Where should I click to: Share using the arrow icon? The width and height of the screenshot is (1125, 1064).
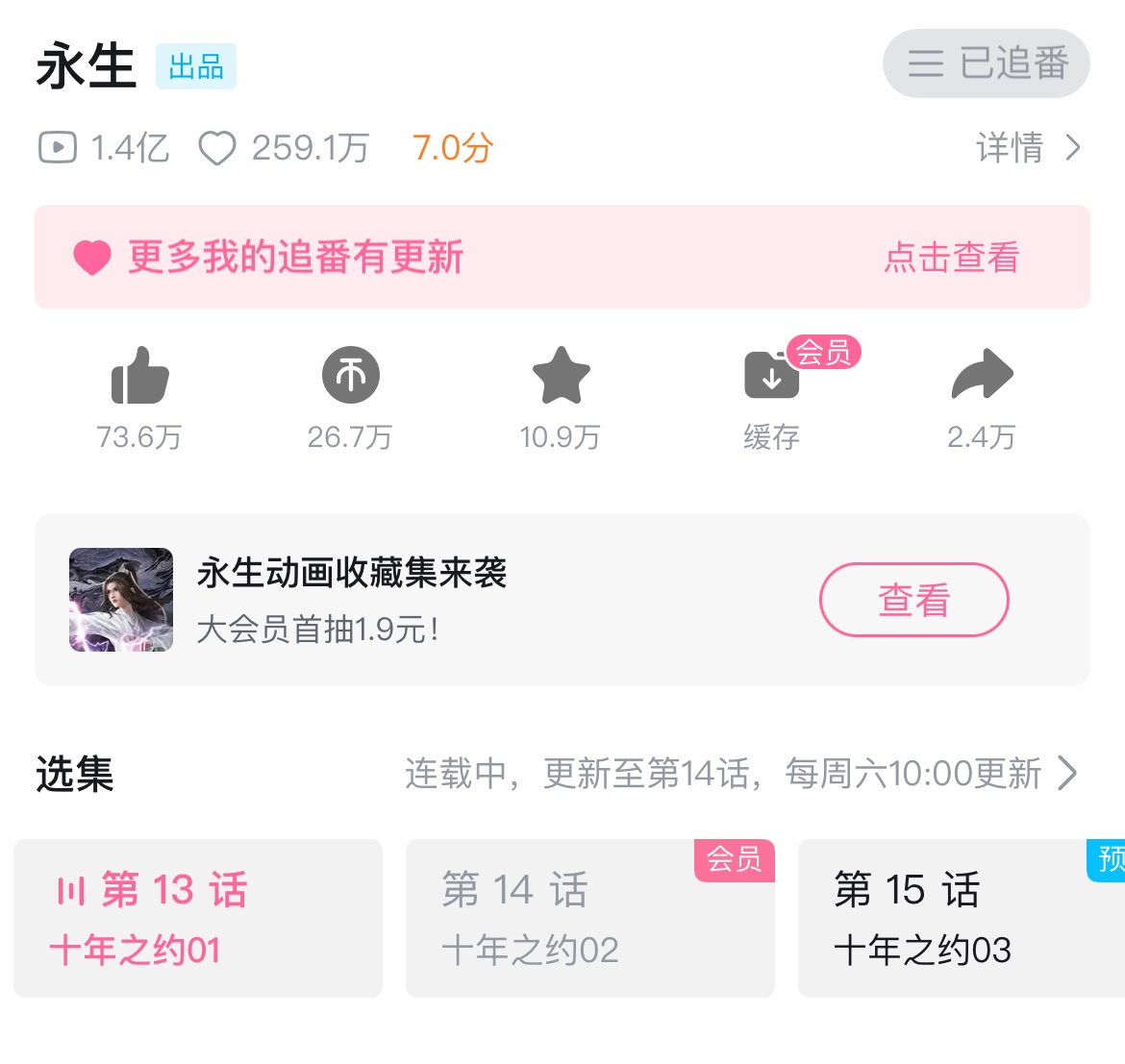(x=982, y=376)
